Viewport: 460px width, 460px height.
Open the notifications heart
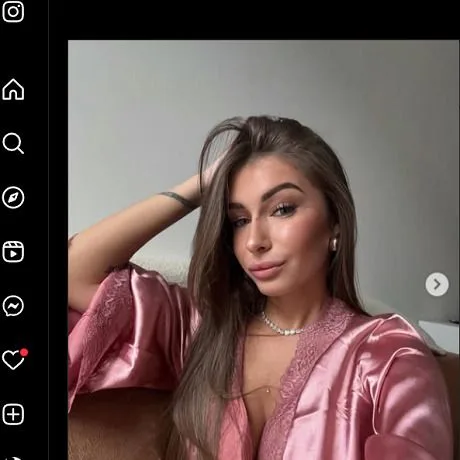pyautogui.click(x=14, y=359)
